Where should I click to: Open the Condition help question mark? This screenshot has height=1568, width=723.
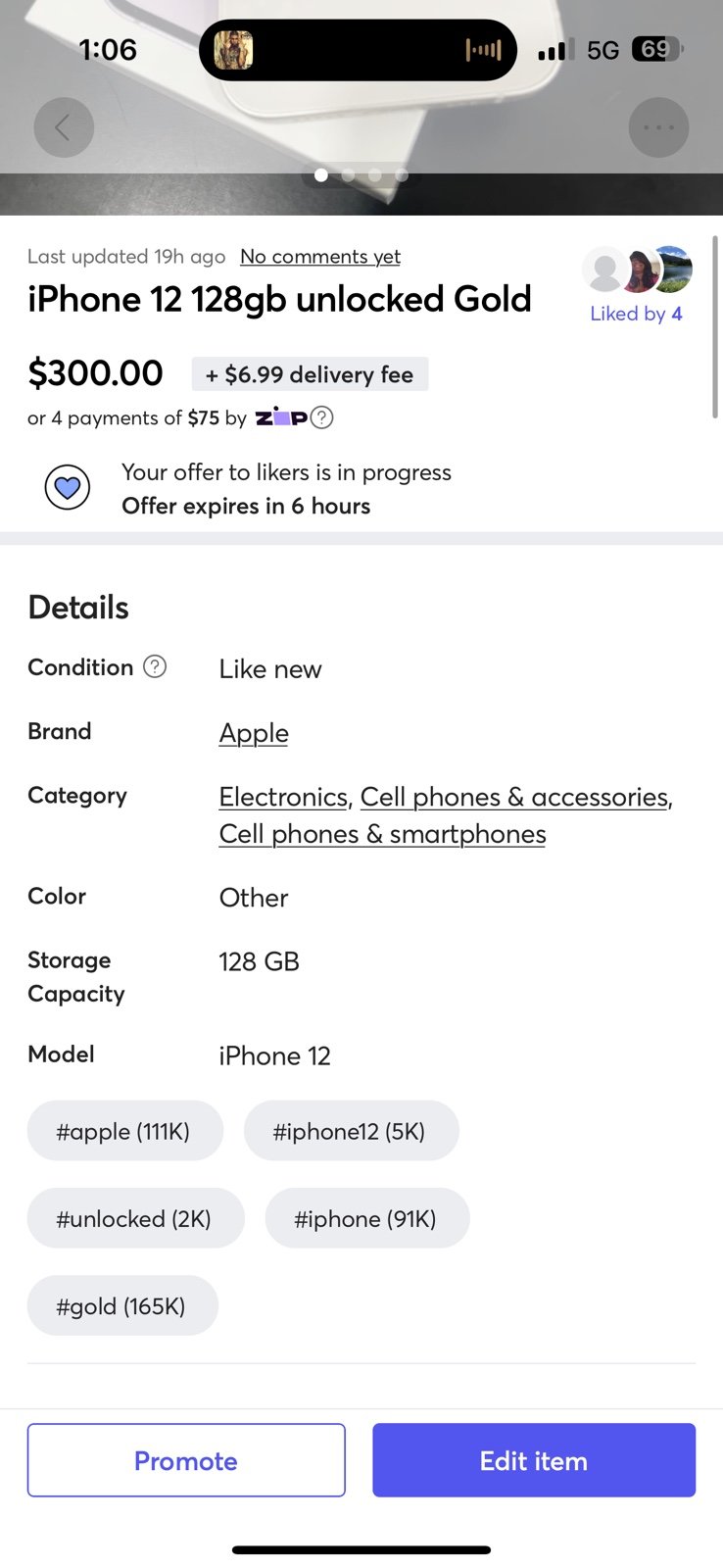[155, 666]
